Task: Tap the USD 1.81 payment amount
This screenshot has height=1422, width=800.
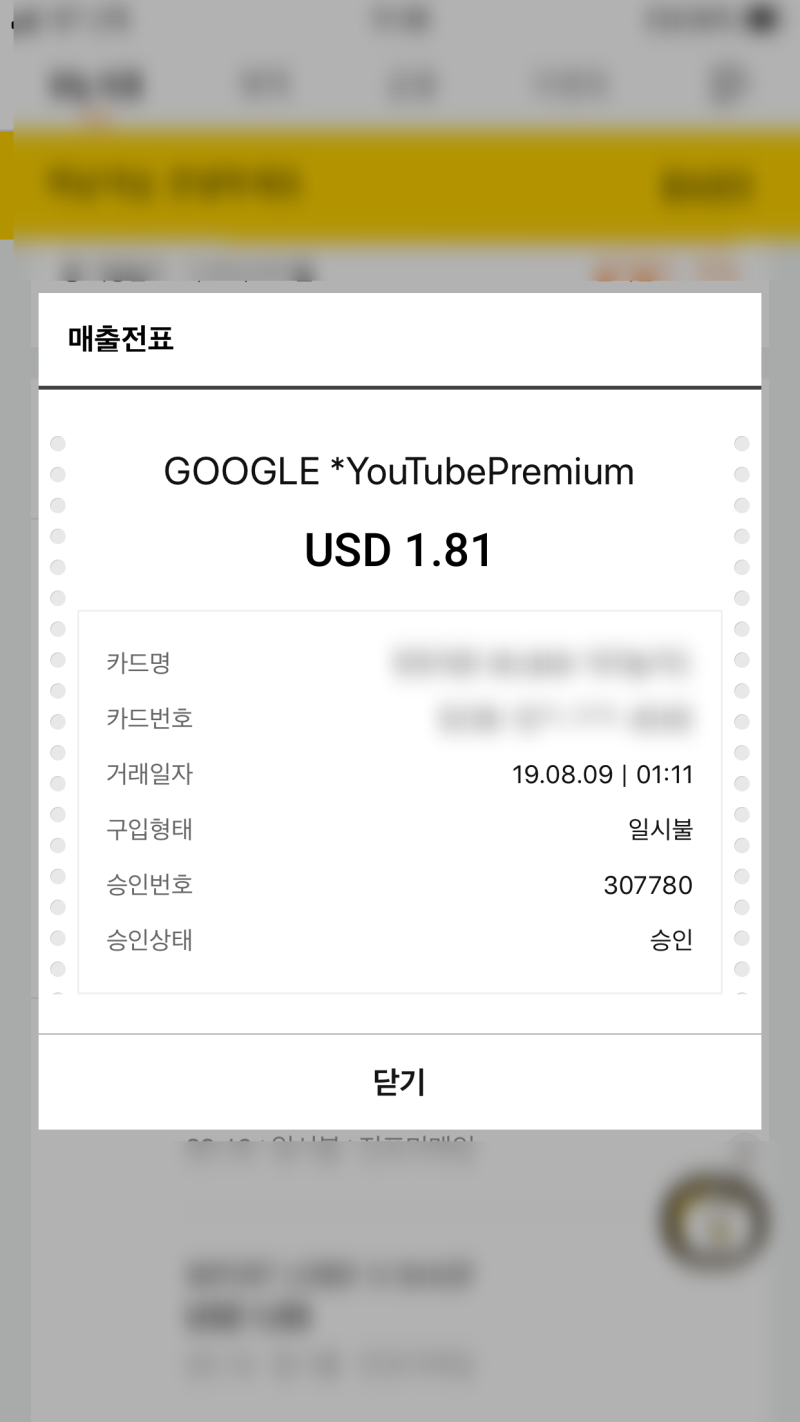Action: click(399, 548)
